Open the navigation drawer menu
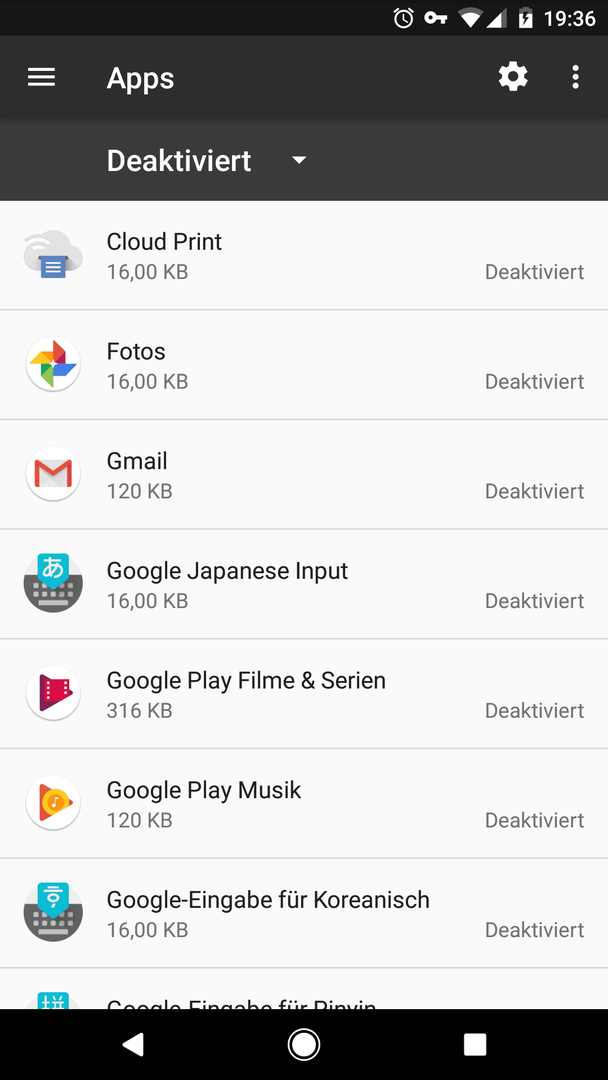608x1080 pixels. 41,77
